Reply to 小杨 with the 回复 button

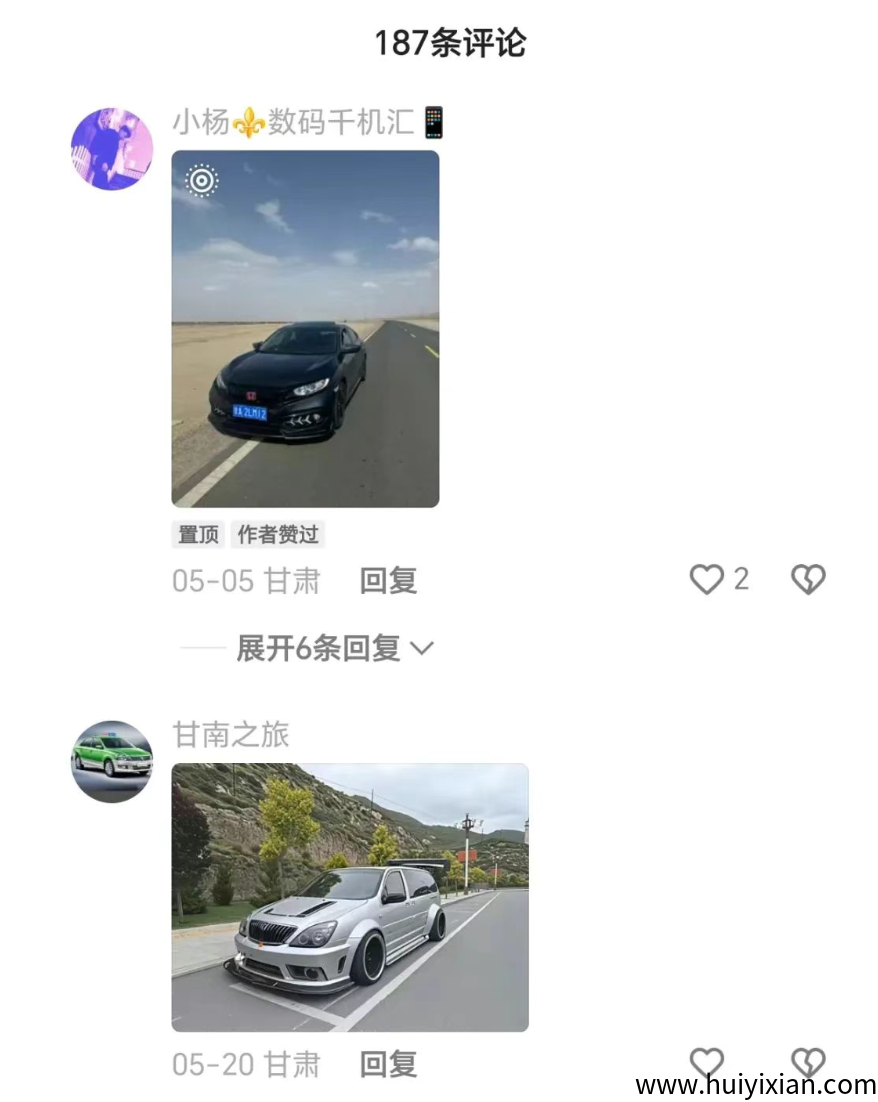pyautogui.click(x=387, y=580)
